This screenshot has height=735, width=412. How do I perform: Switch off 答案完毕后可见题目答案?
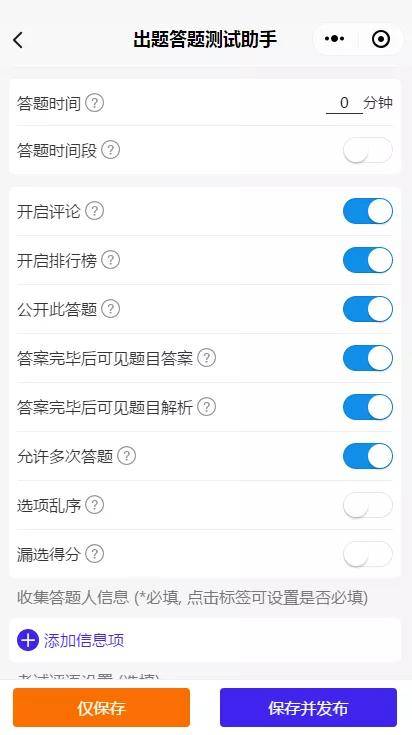(367, 358)
